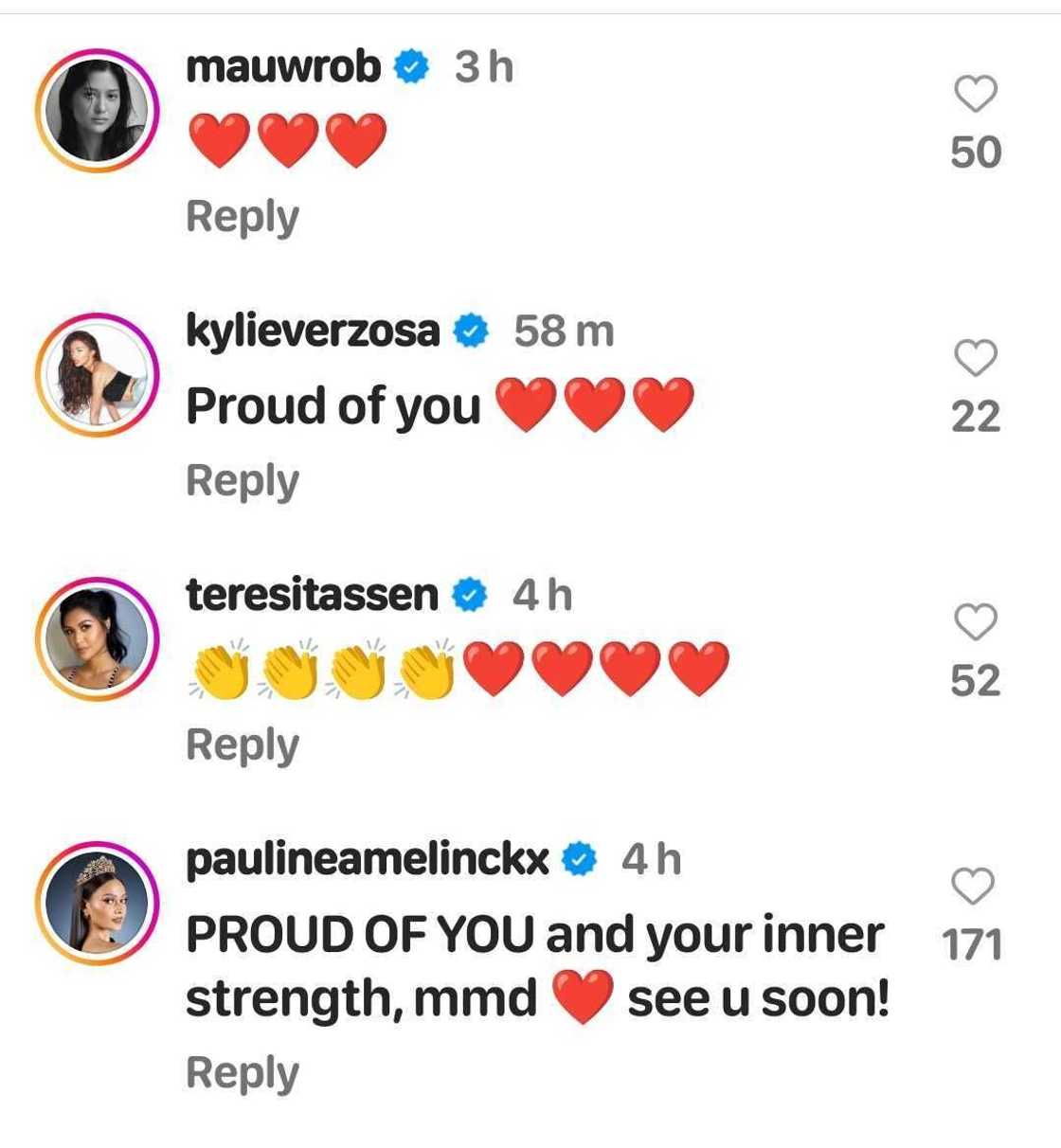Open the teresitassen username link
Viewport: 1061px width, 1148px height.
[x=312, y=596]
